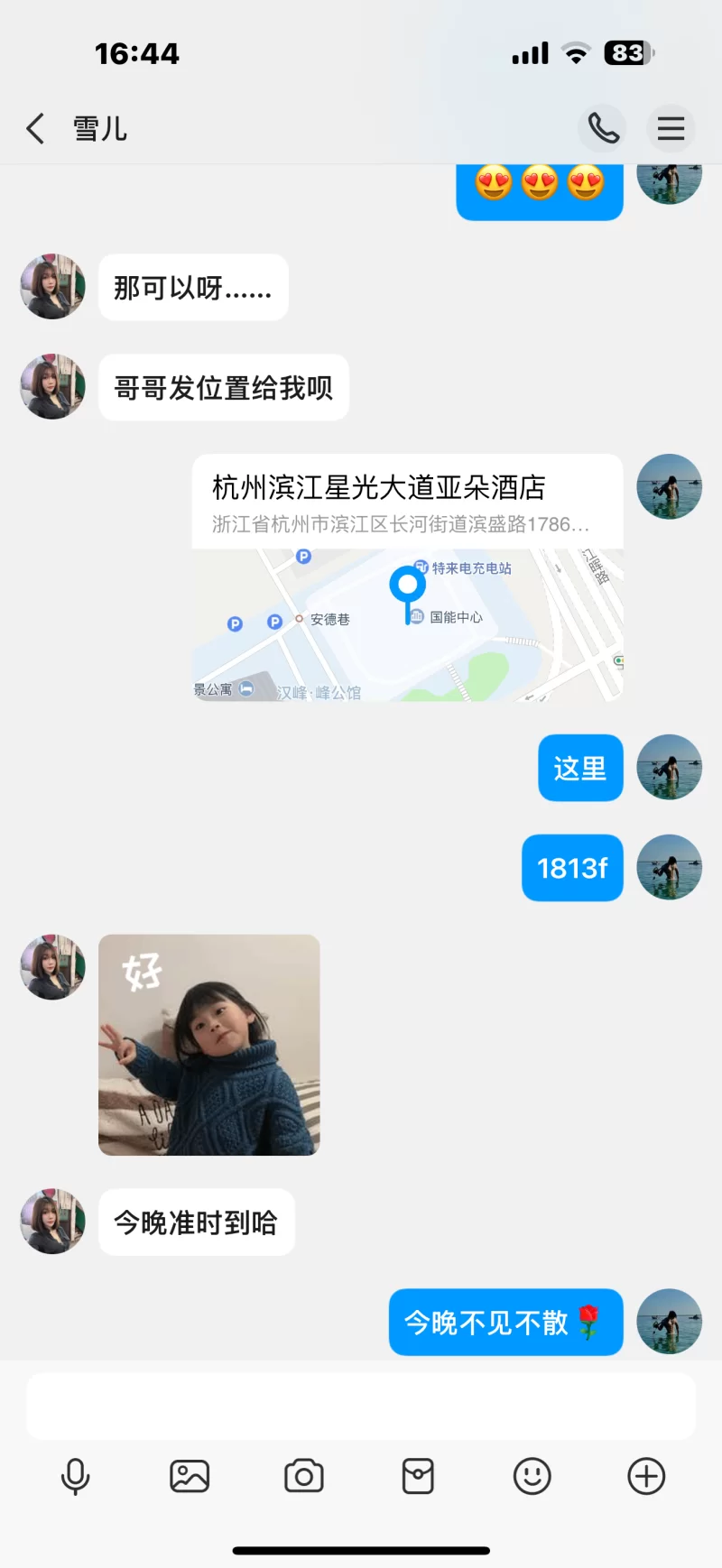Launch the camera to take a photo
The image size is (722, 1568).
(x=304, y=1477)
